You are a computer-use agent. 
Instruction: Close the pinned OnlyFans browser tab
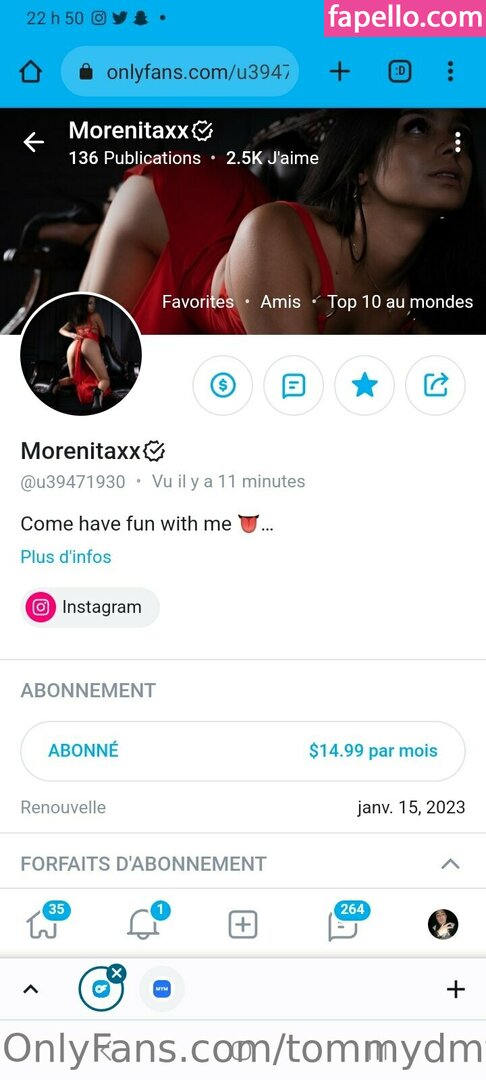point(117,973)
